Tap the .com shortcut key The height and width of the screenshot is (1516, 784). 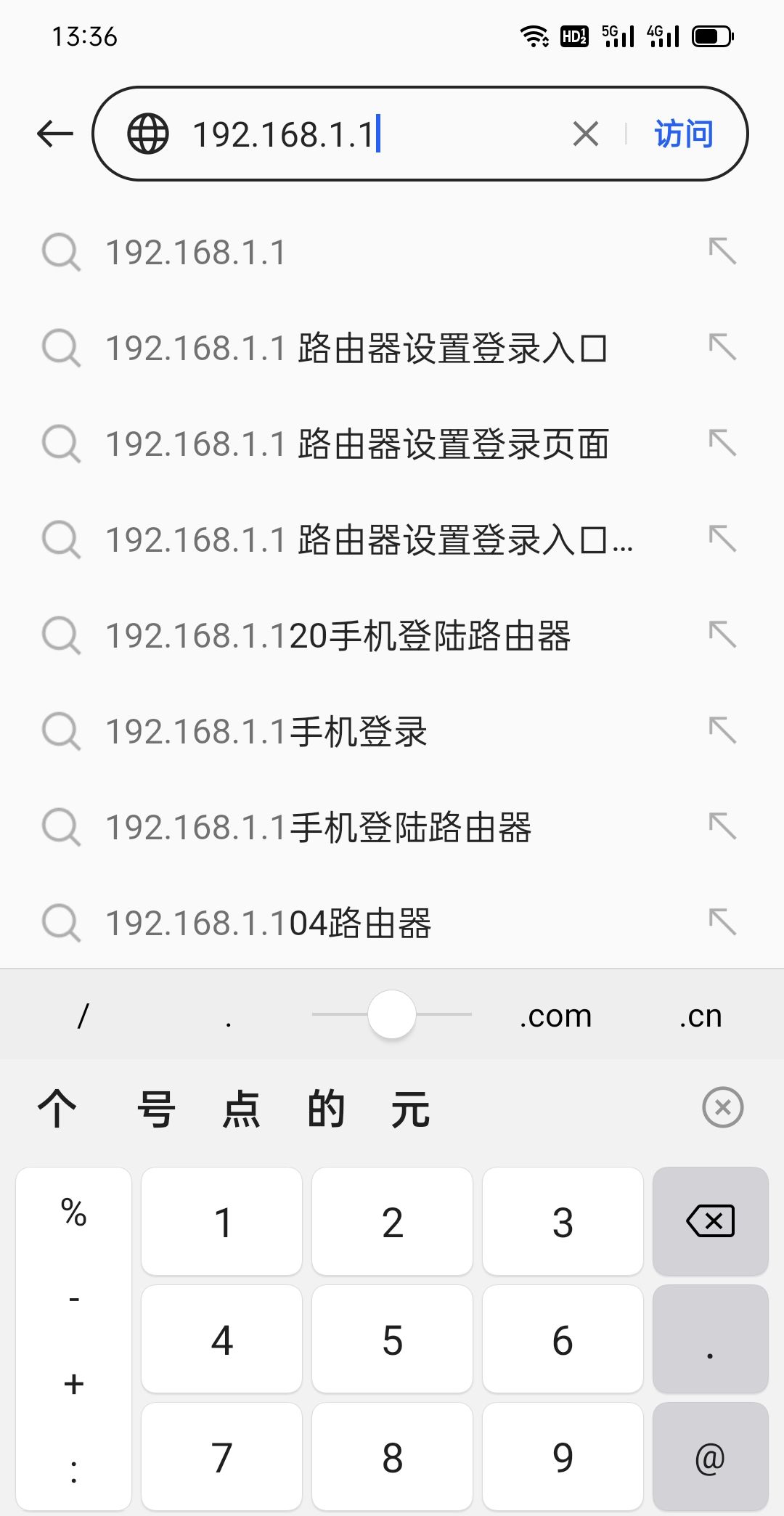coord(554,1015)
